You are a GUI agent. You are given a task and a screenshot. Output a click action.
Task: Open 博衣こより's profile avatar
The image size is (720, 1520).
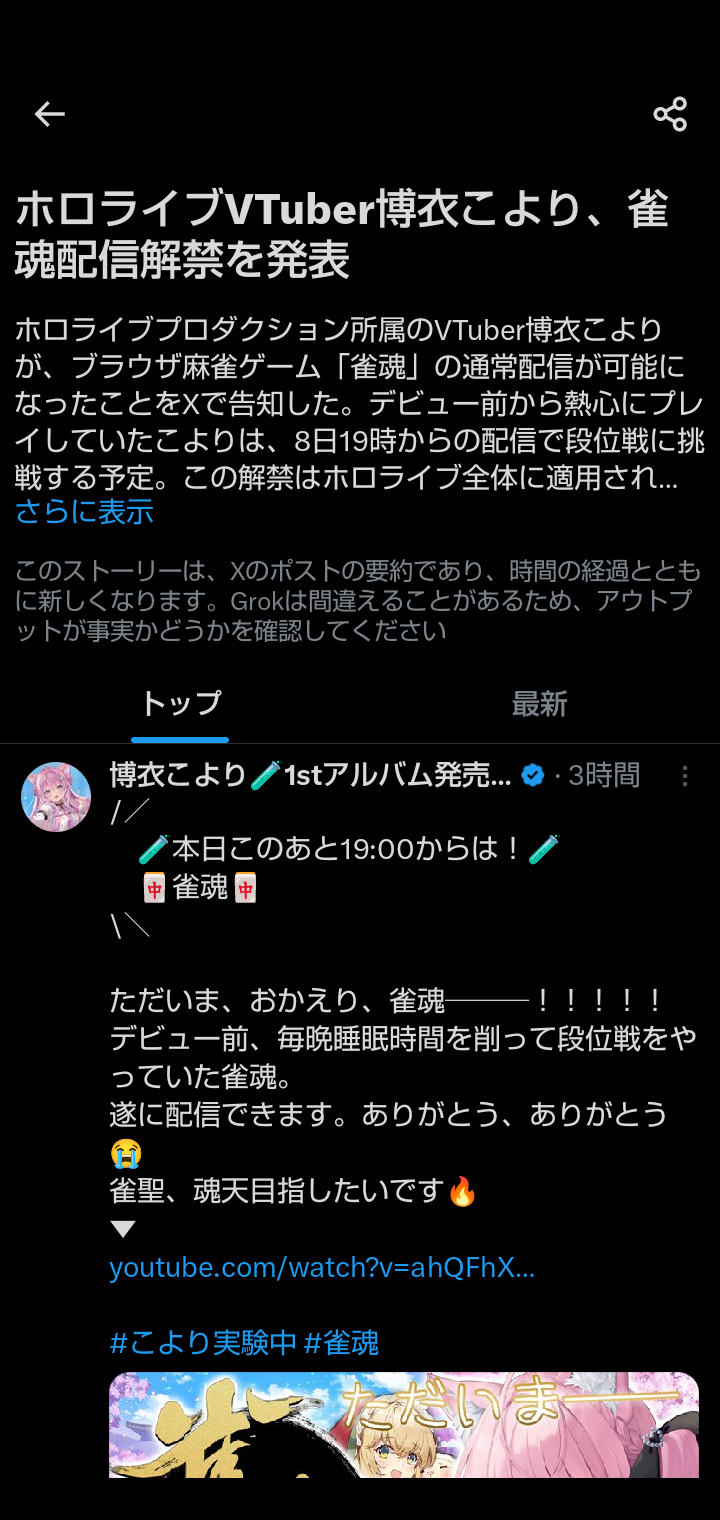tap(56, 797)
